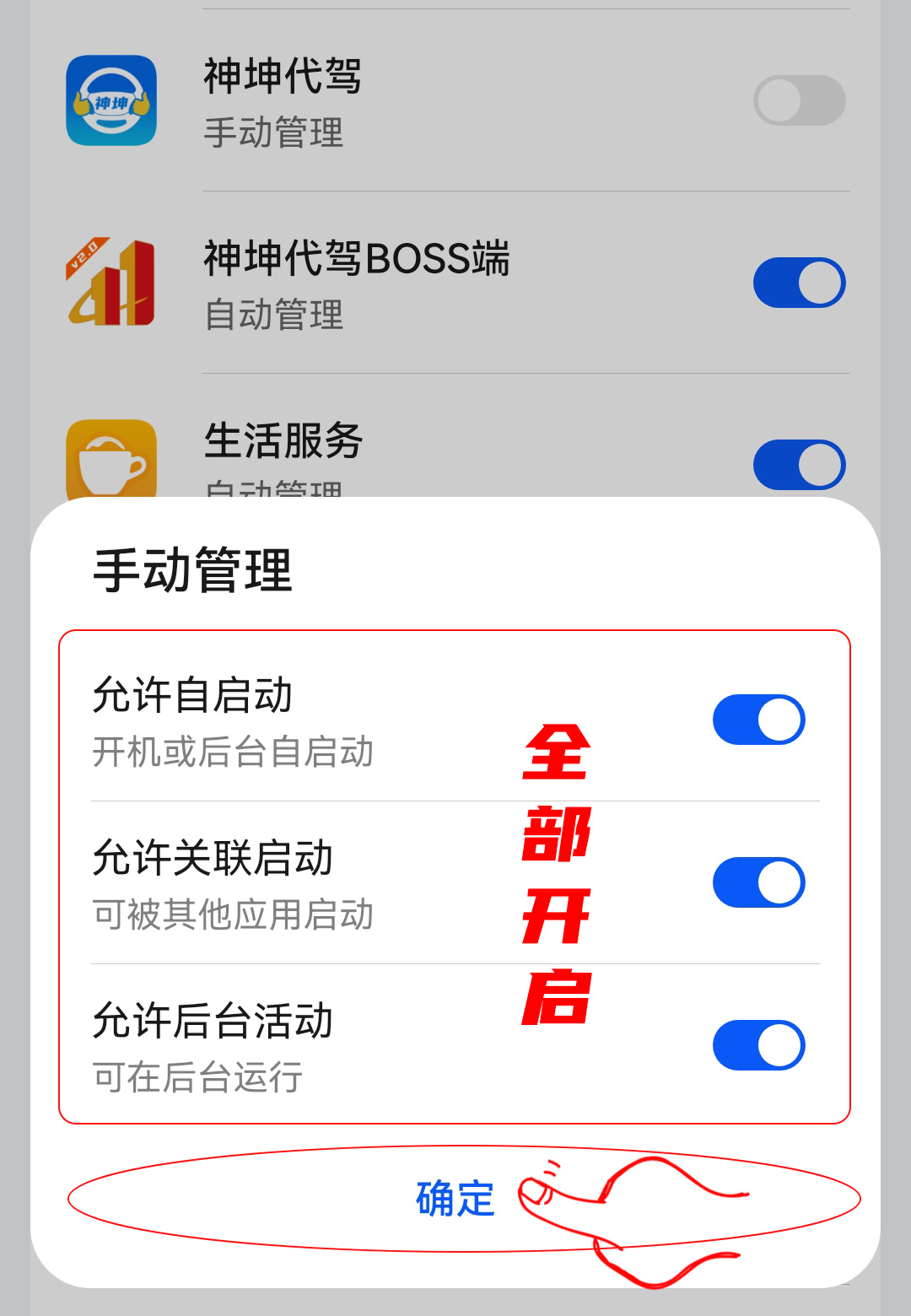
Task: Toggle the 允许关联启动 switch
Action: pos(758,882)
